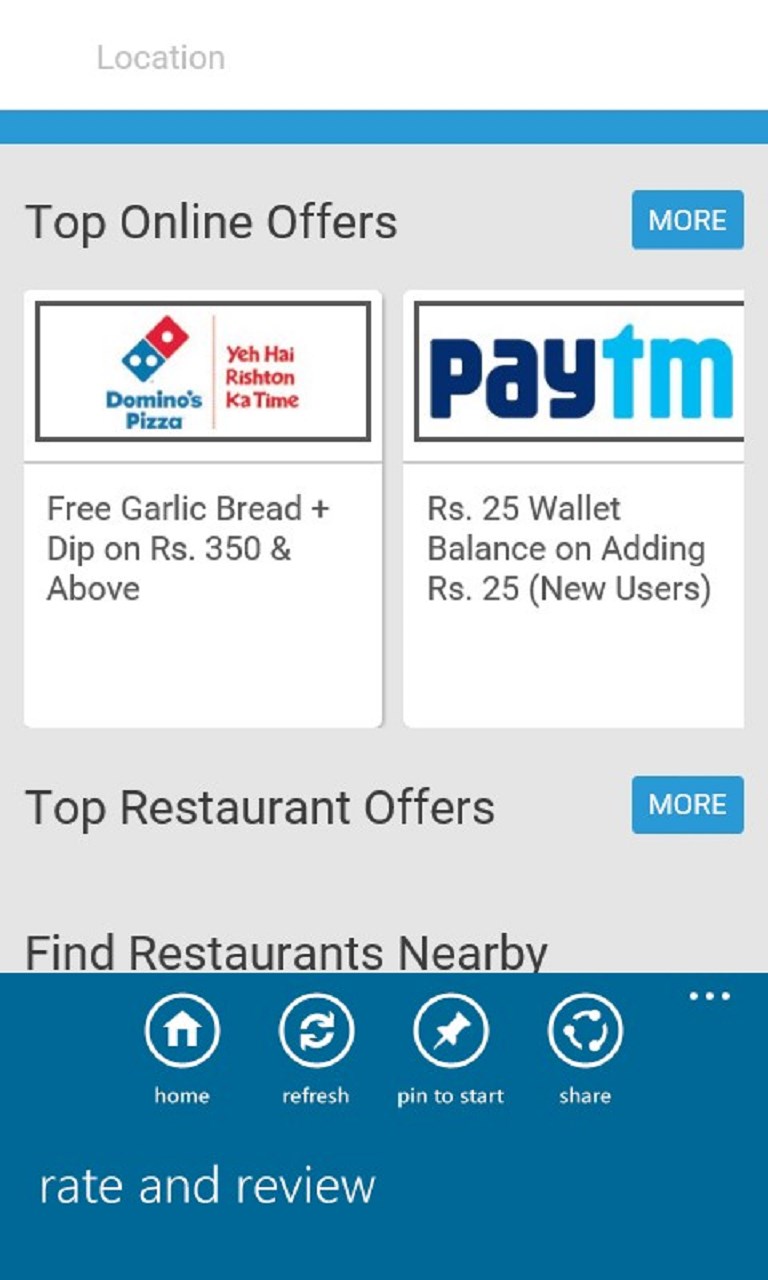Open rate and review
The width and height of the screenshot is (768, 1280).
coord(207,1186)
